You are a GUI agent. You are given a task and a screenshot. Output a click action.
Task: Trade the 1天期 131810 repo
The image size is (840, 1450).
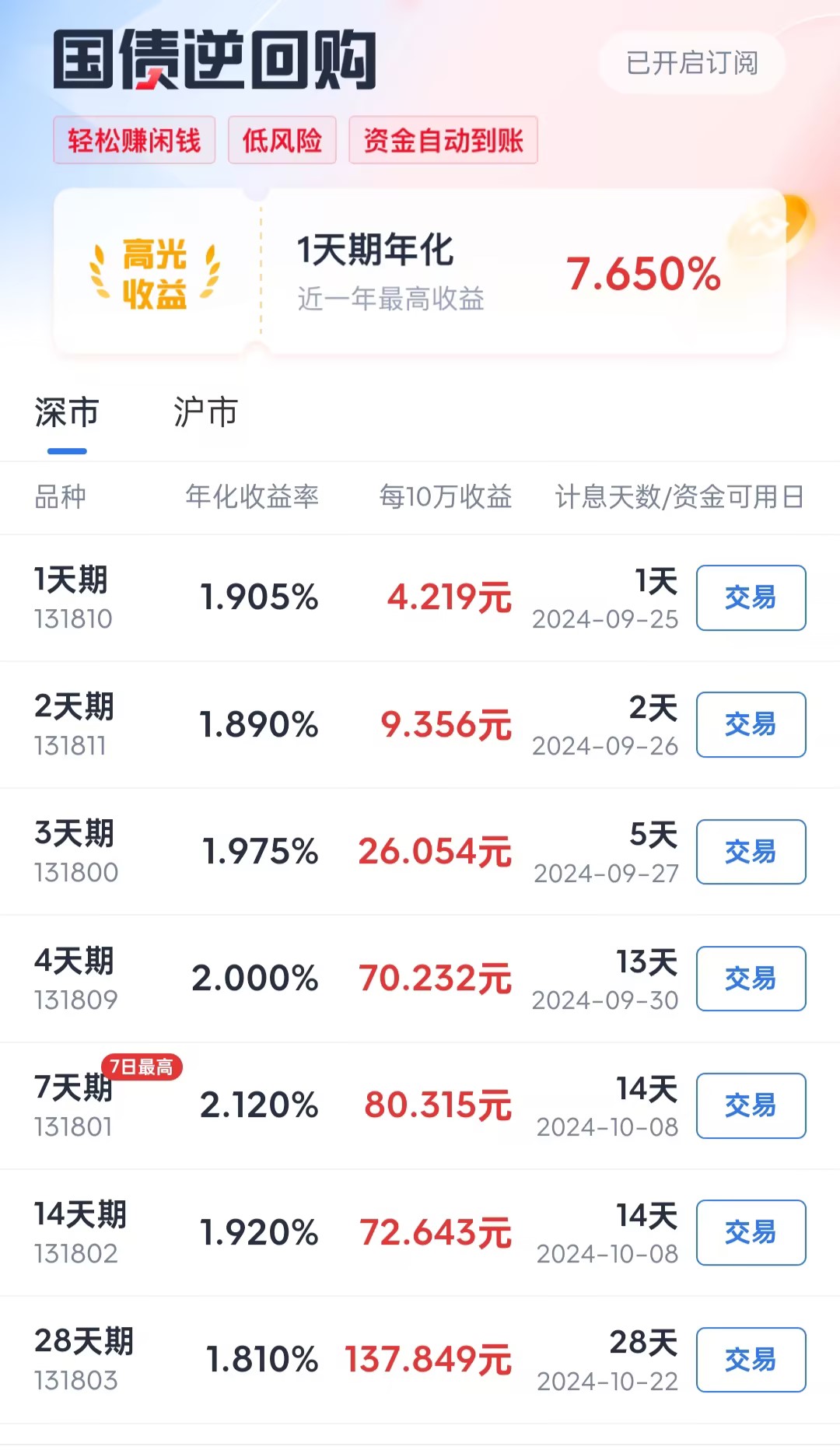pos(751,597)
